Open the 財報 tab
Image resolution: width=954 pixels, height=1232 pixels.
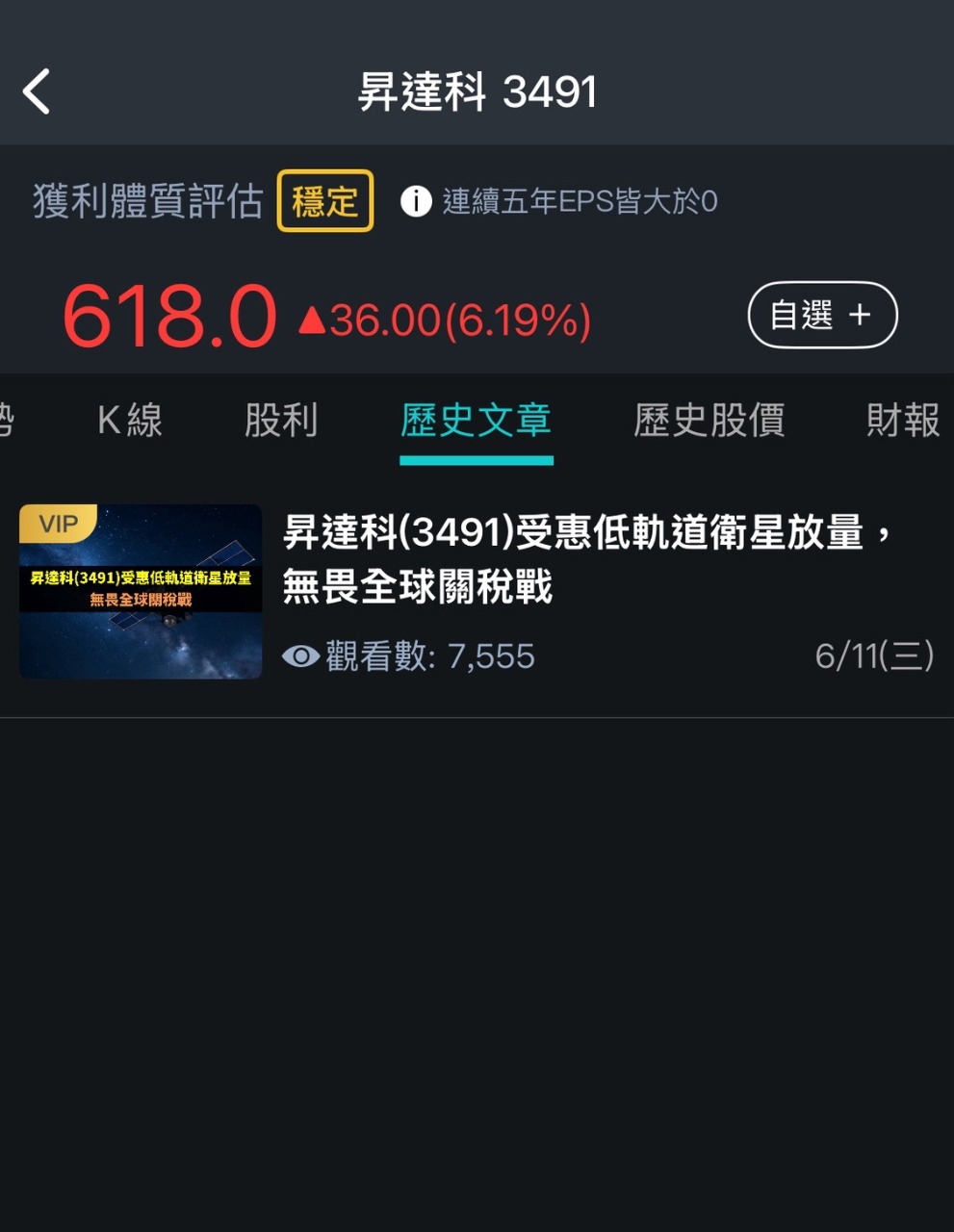903,421
